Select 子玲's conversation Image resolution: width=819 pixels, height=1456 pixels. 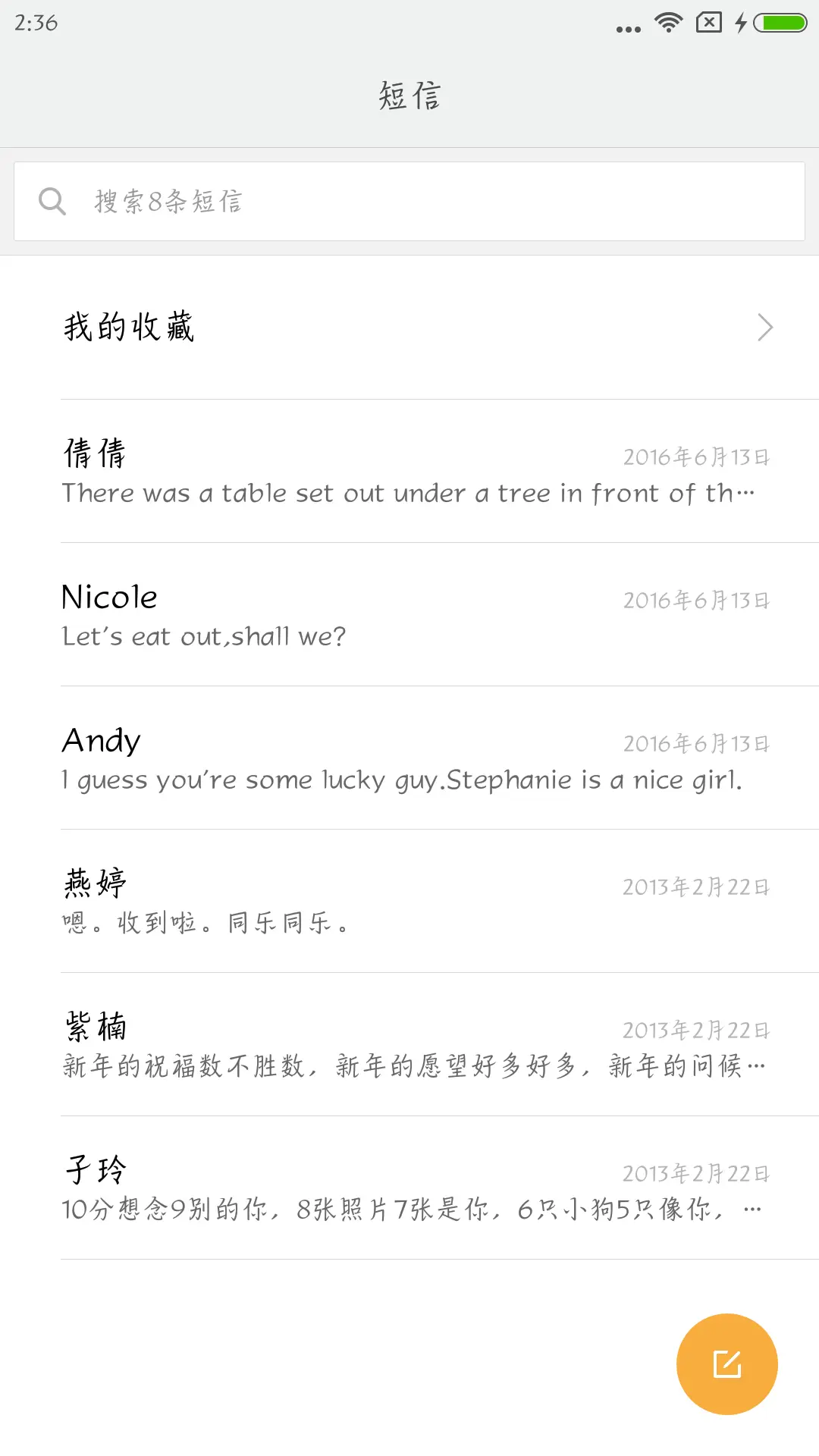pos(409,1187)
